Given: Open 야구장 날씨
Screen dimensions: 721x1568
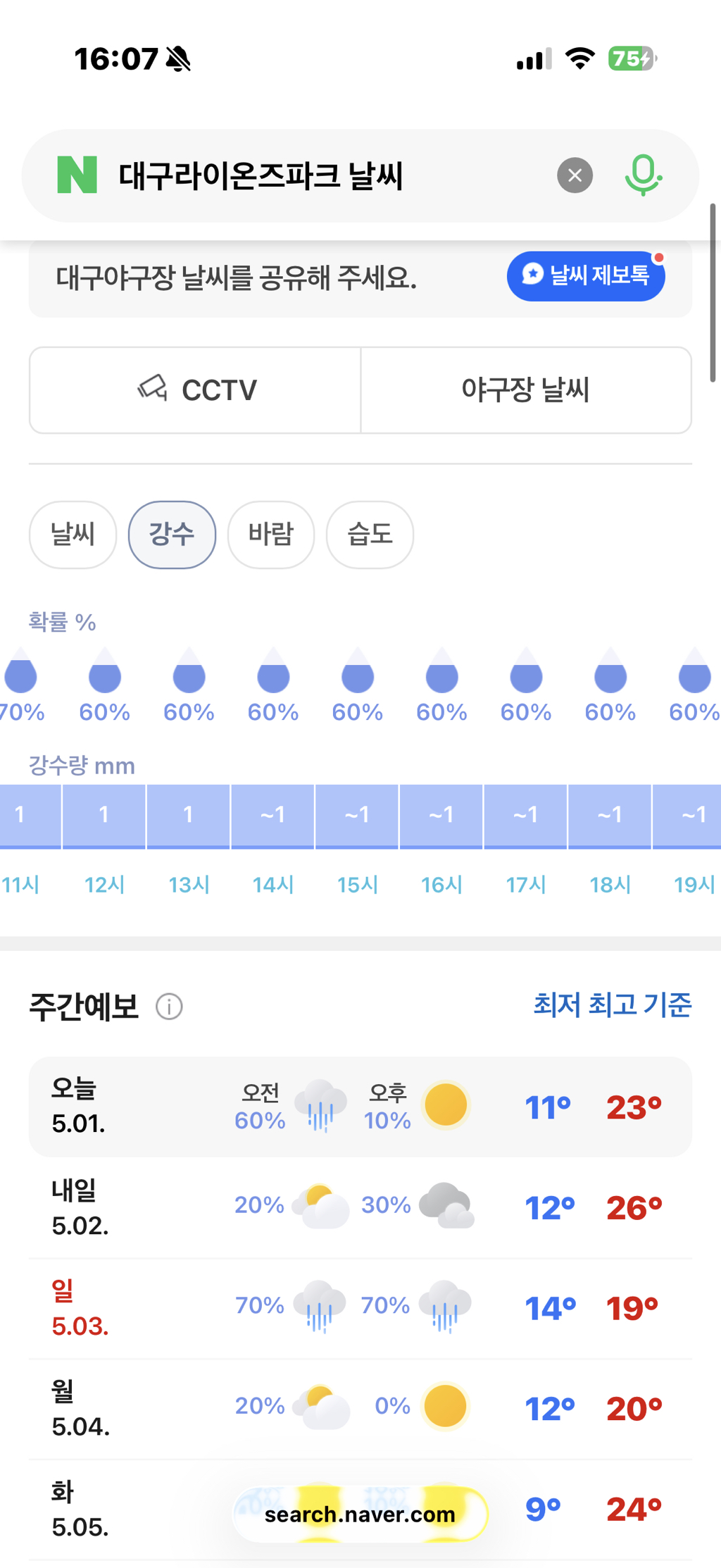Looking at the screenshot, I should tap(526, 390).
